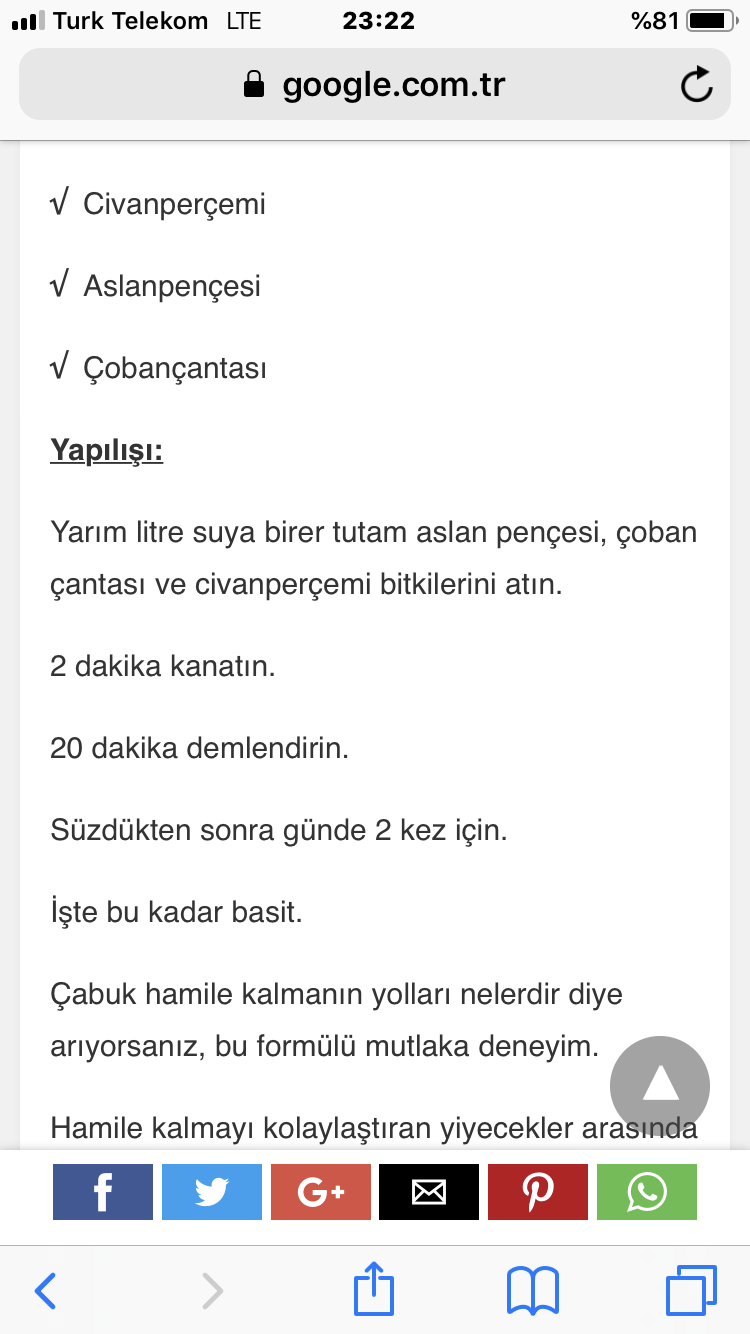The width and height of the screenshot is (750, 1334).
Task: Send the article by email
Action: click(429, 1192)
